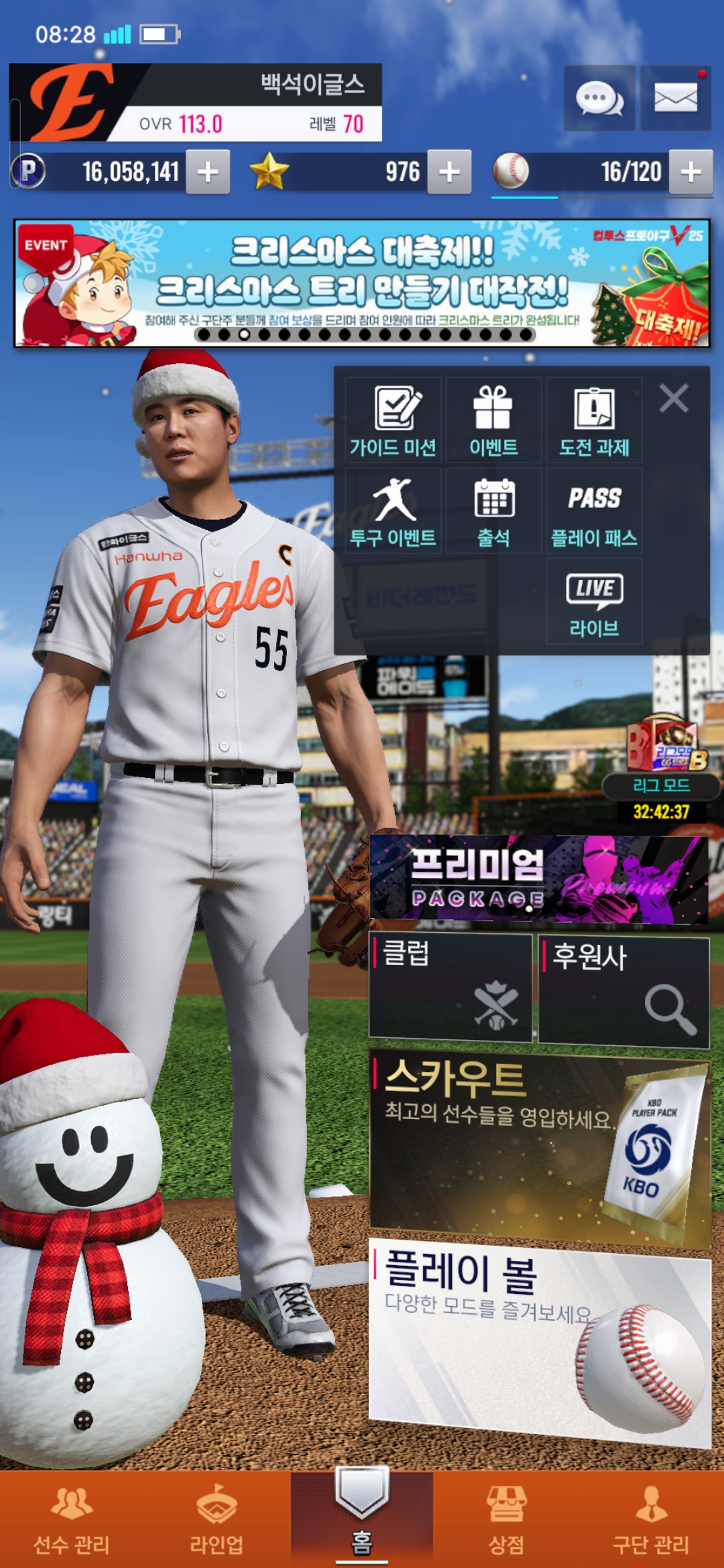Open 투구 이벤트 pitching event

click(394, 511)
